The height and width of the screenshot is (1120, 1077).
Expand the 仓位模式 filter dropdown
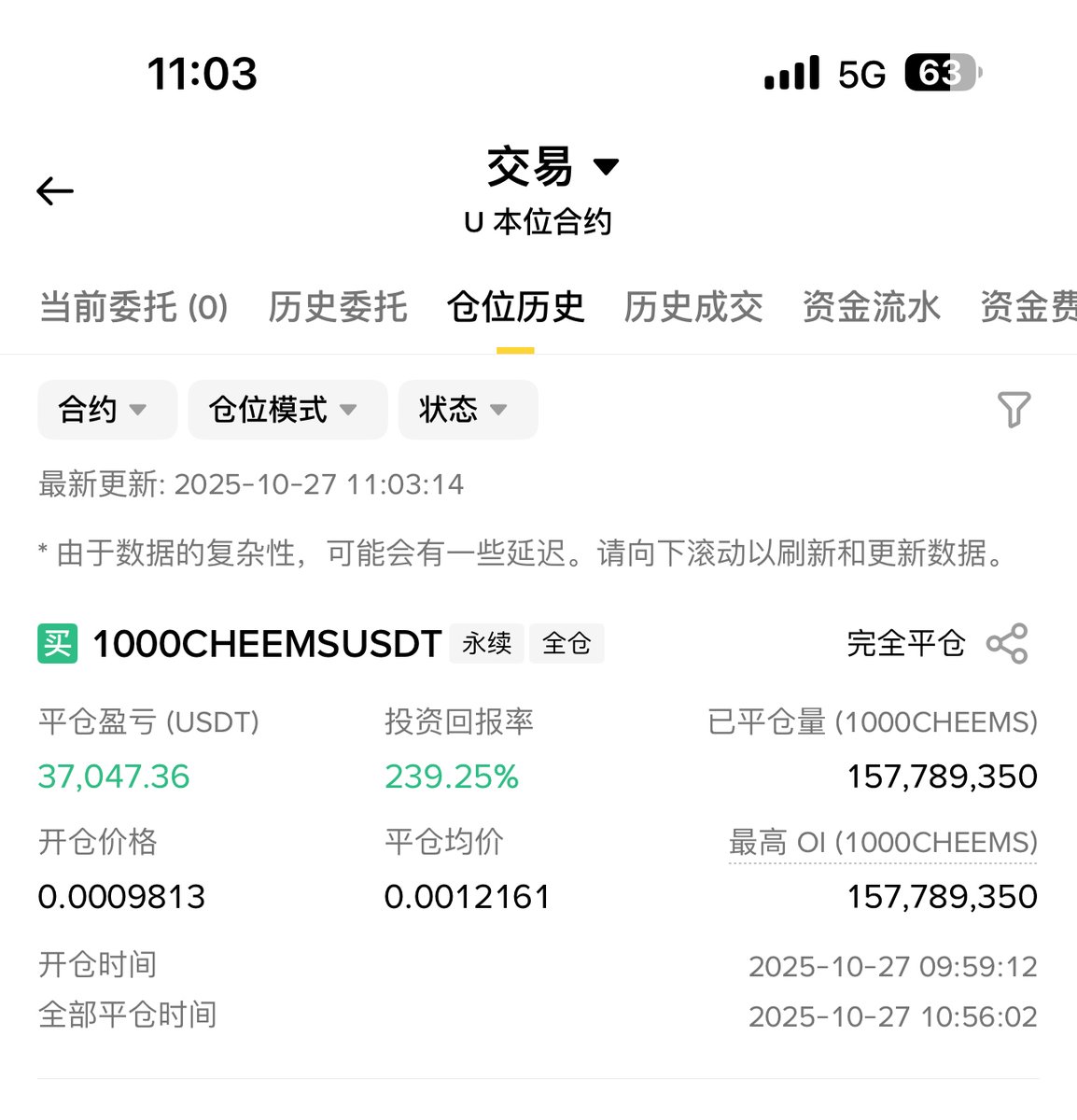point(287,410)
